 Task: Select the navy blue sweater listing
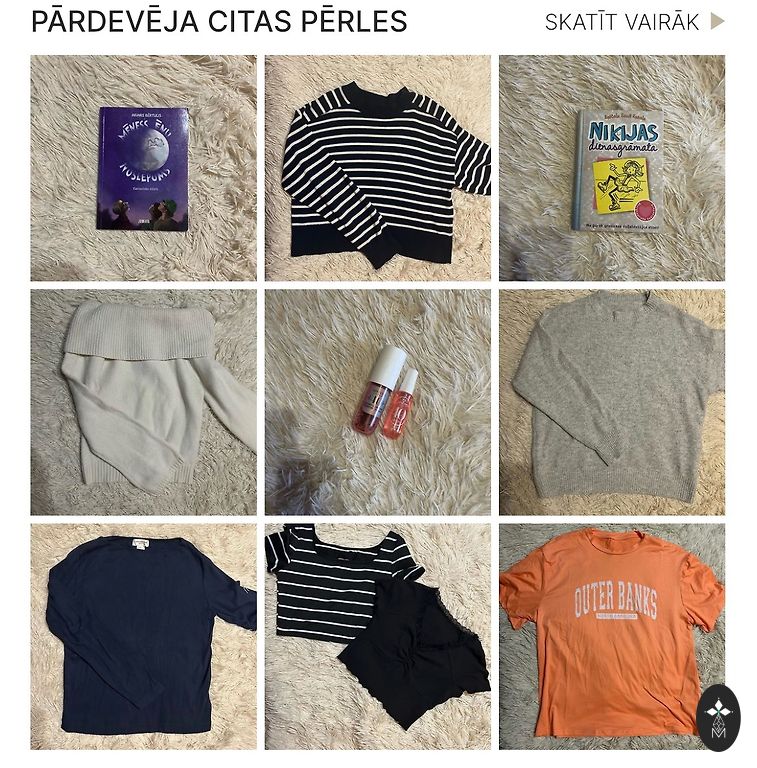click(x=143, y=636)
